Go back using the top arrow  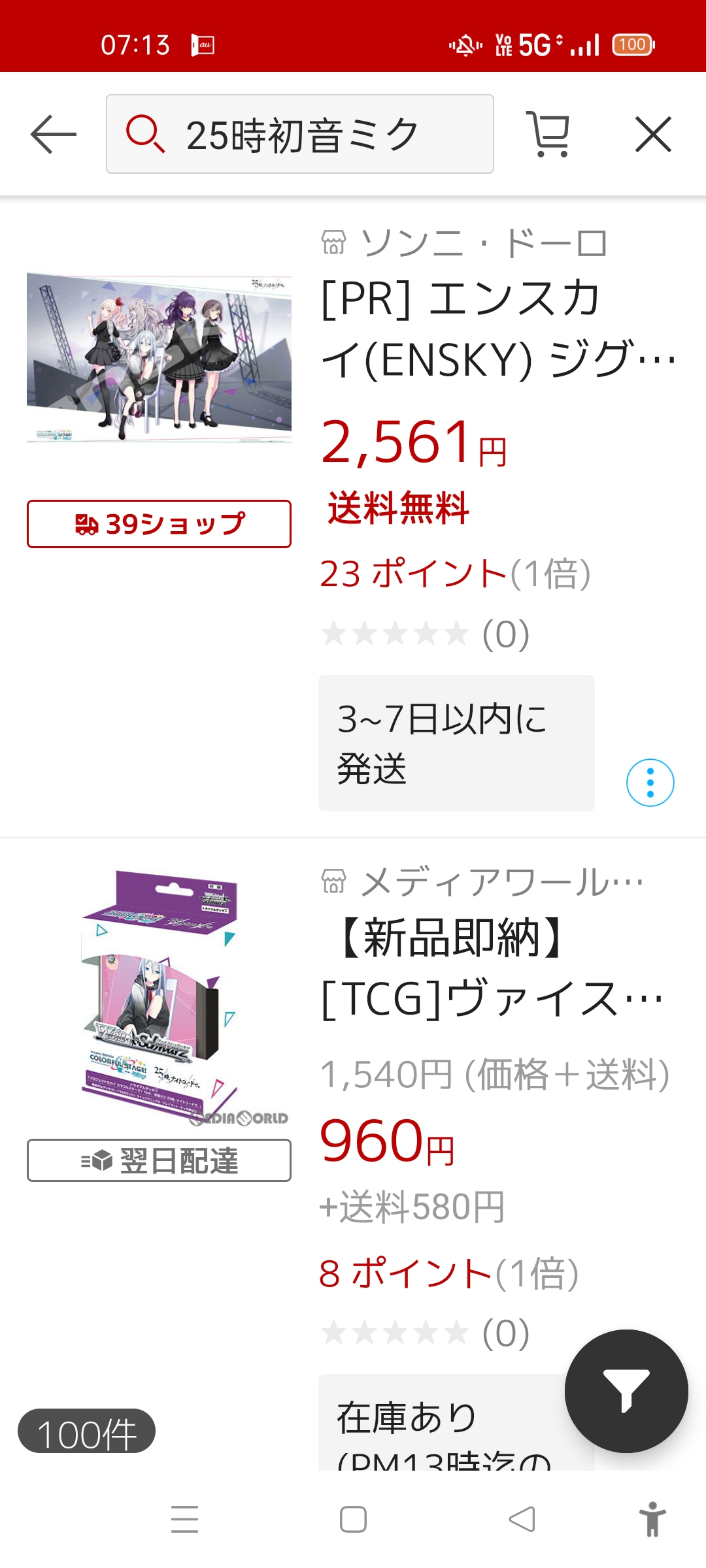pyautogui.click(x=54, y=135)
